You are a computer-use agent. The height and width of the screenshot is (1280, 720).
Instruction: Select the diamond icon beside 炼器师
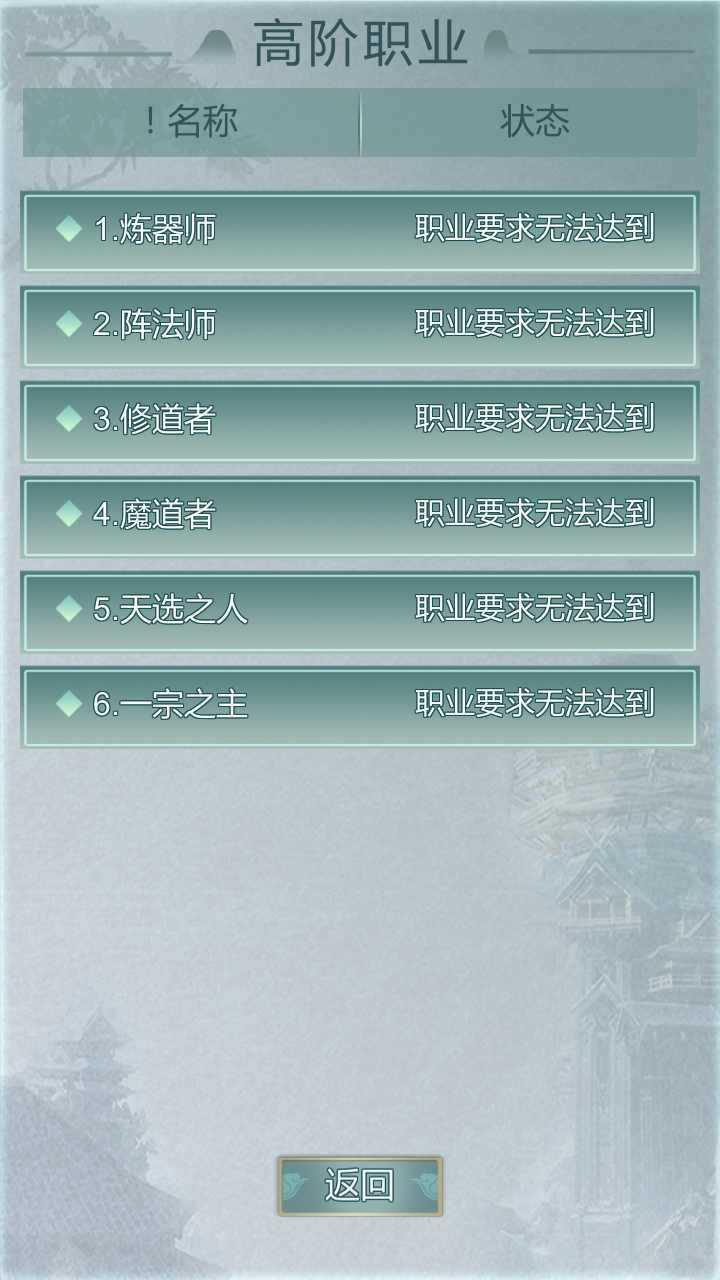(69, 229)
